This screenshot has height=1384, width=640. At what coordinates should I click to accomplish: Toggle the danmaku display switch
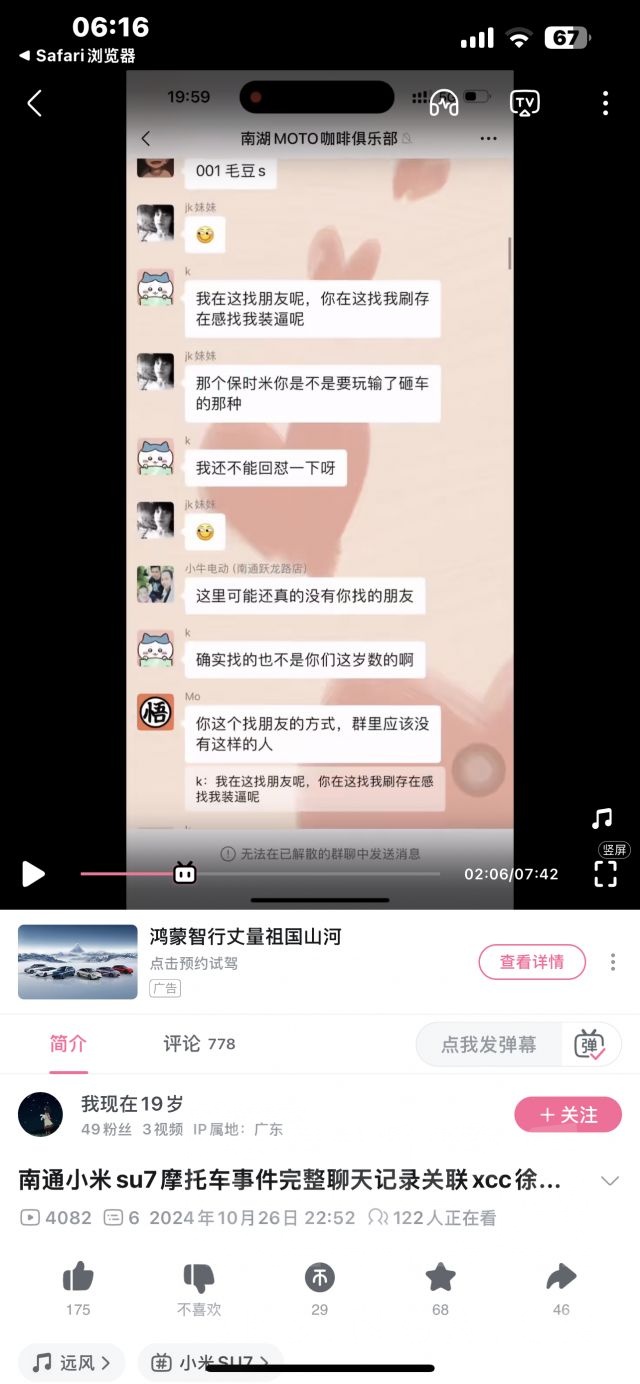[590, 1044]
